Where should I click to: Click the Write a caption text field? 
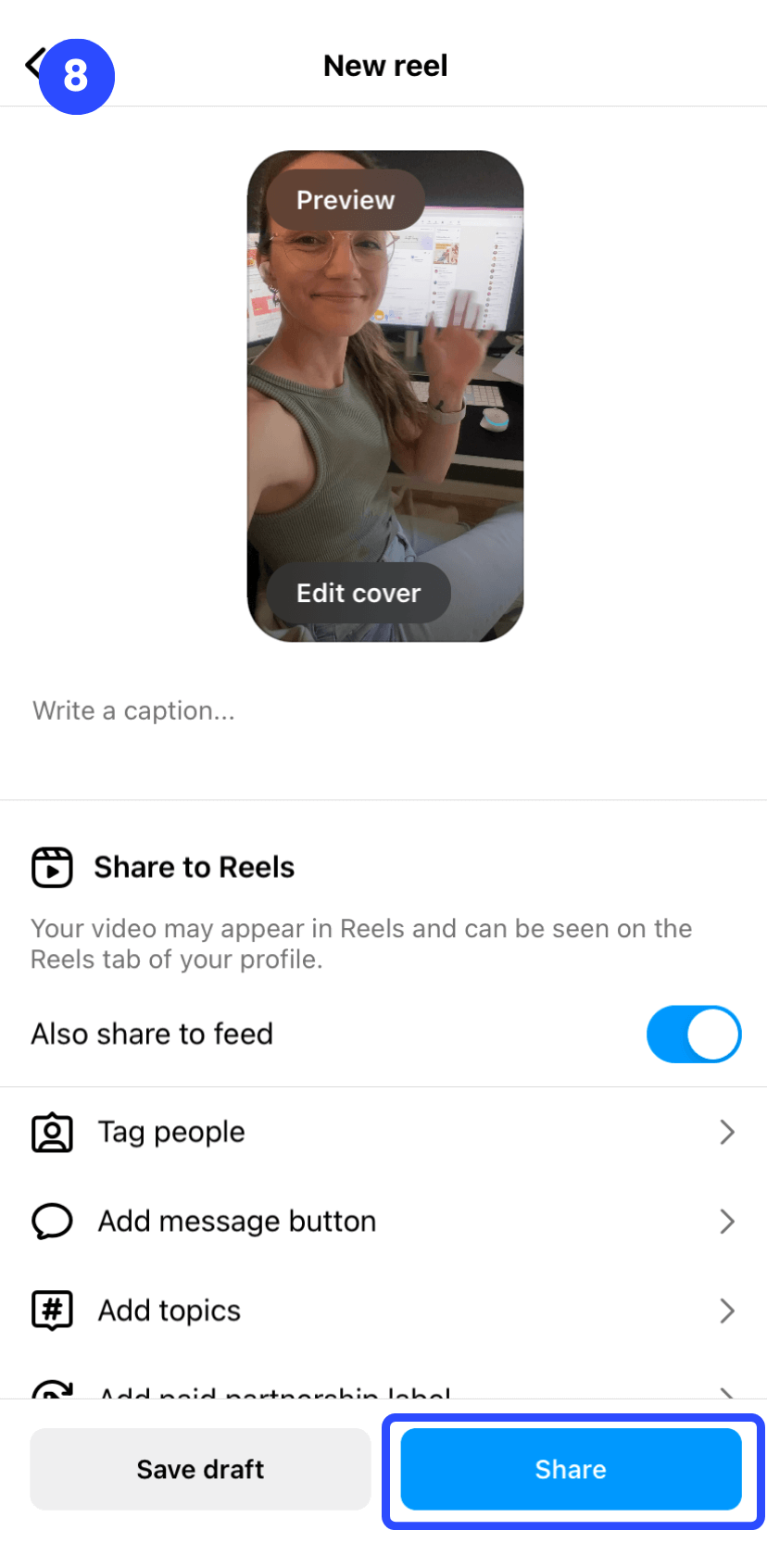(x=132, y=710)
